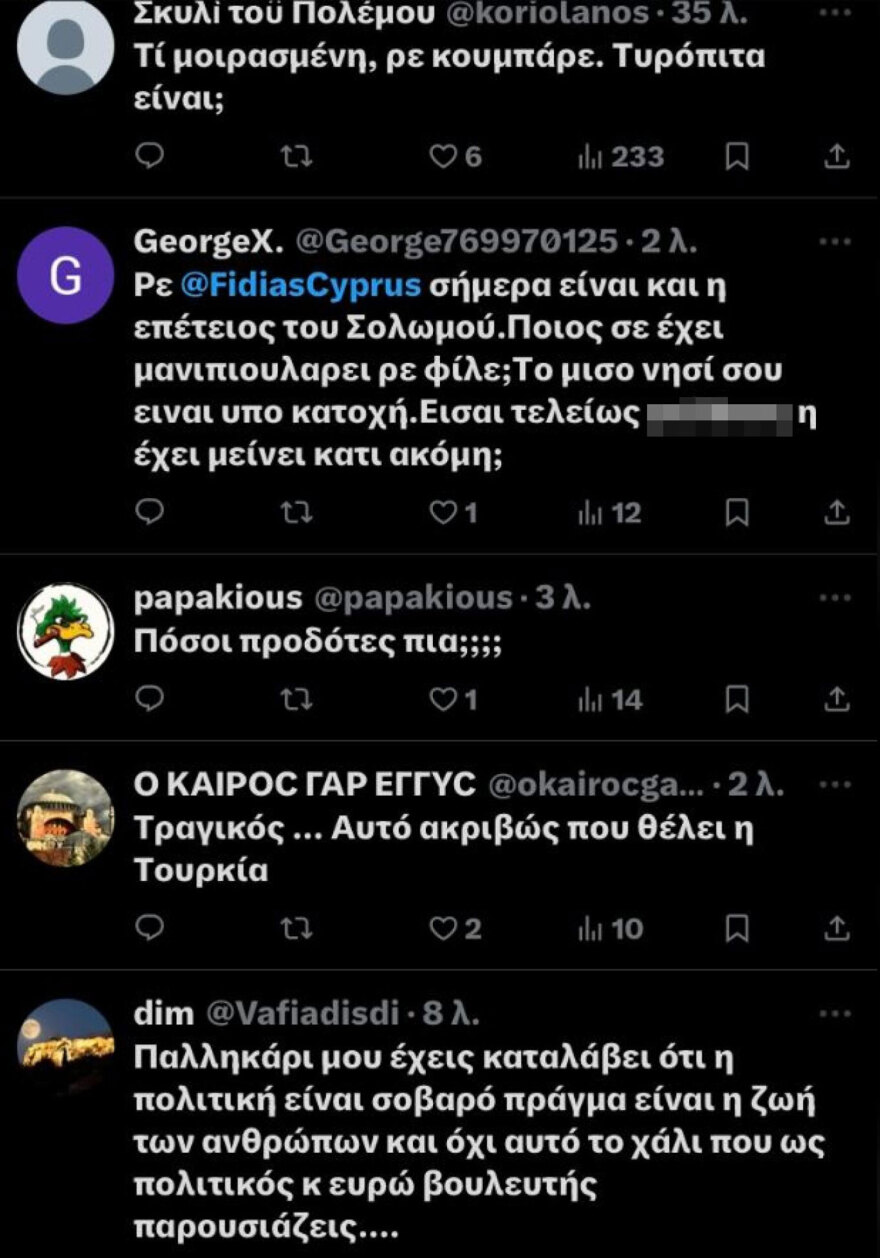Like GeorgeX's reply

click(443, 513)
